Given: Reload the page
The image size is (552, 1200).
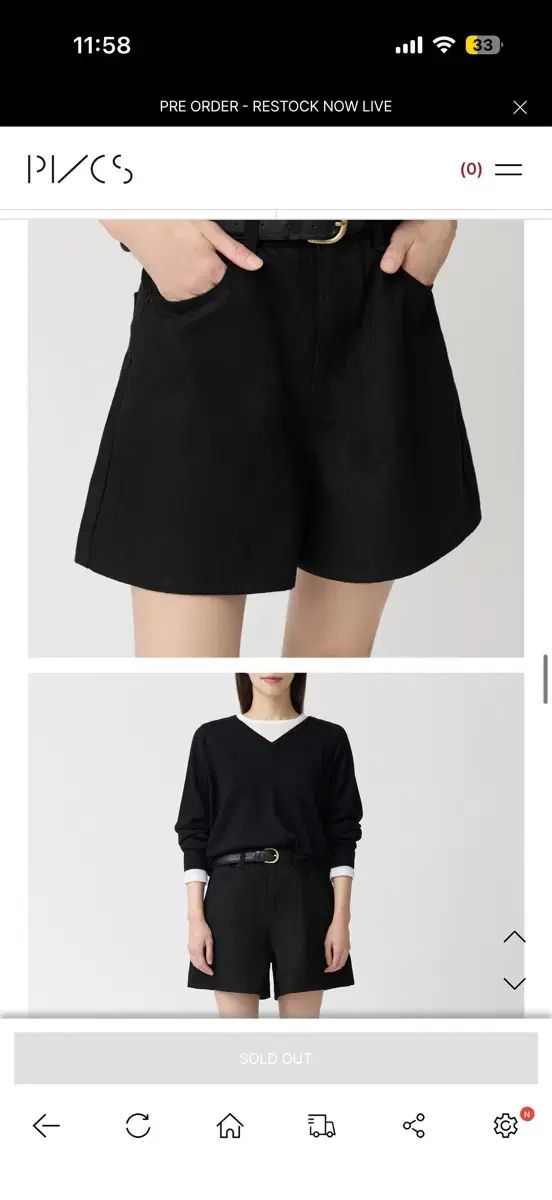Looking at the screenshot, I should pos(138,1126).
